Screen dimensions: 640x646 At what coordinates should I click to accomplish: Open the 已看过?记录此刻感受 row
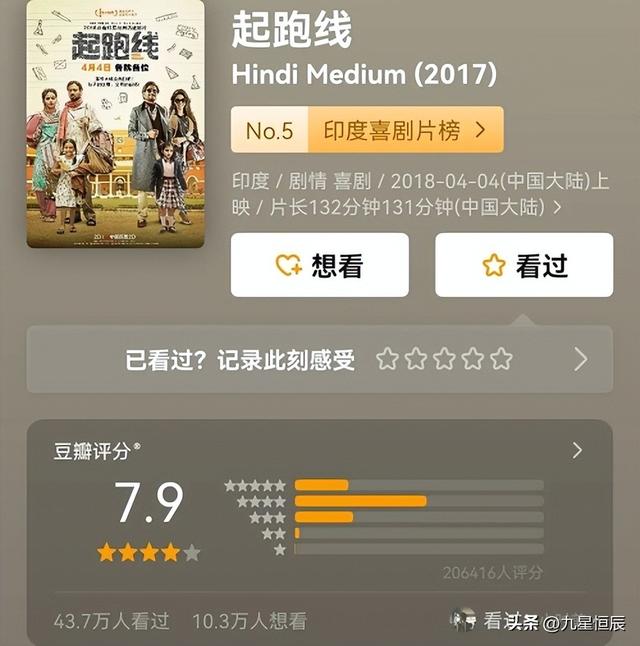(319, 359)
